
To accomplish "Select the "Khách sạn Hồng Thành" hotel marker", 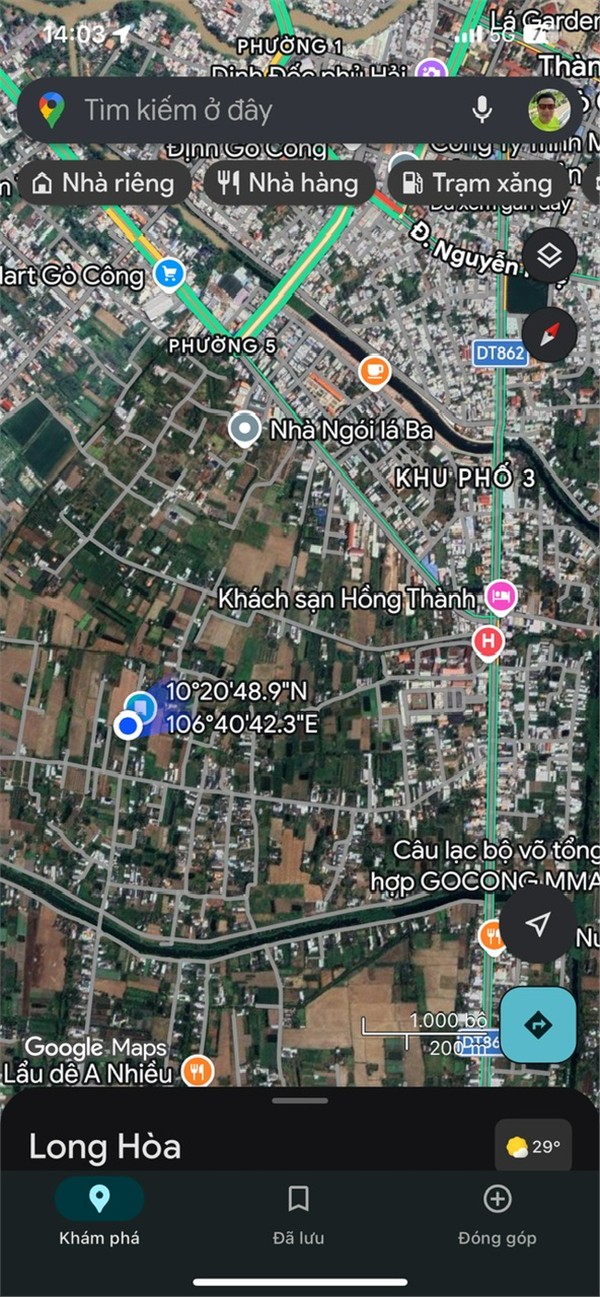I will tap(501, 597).
